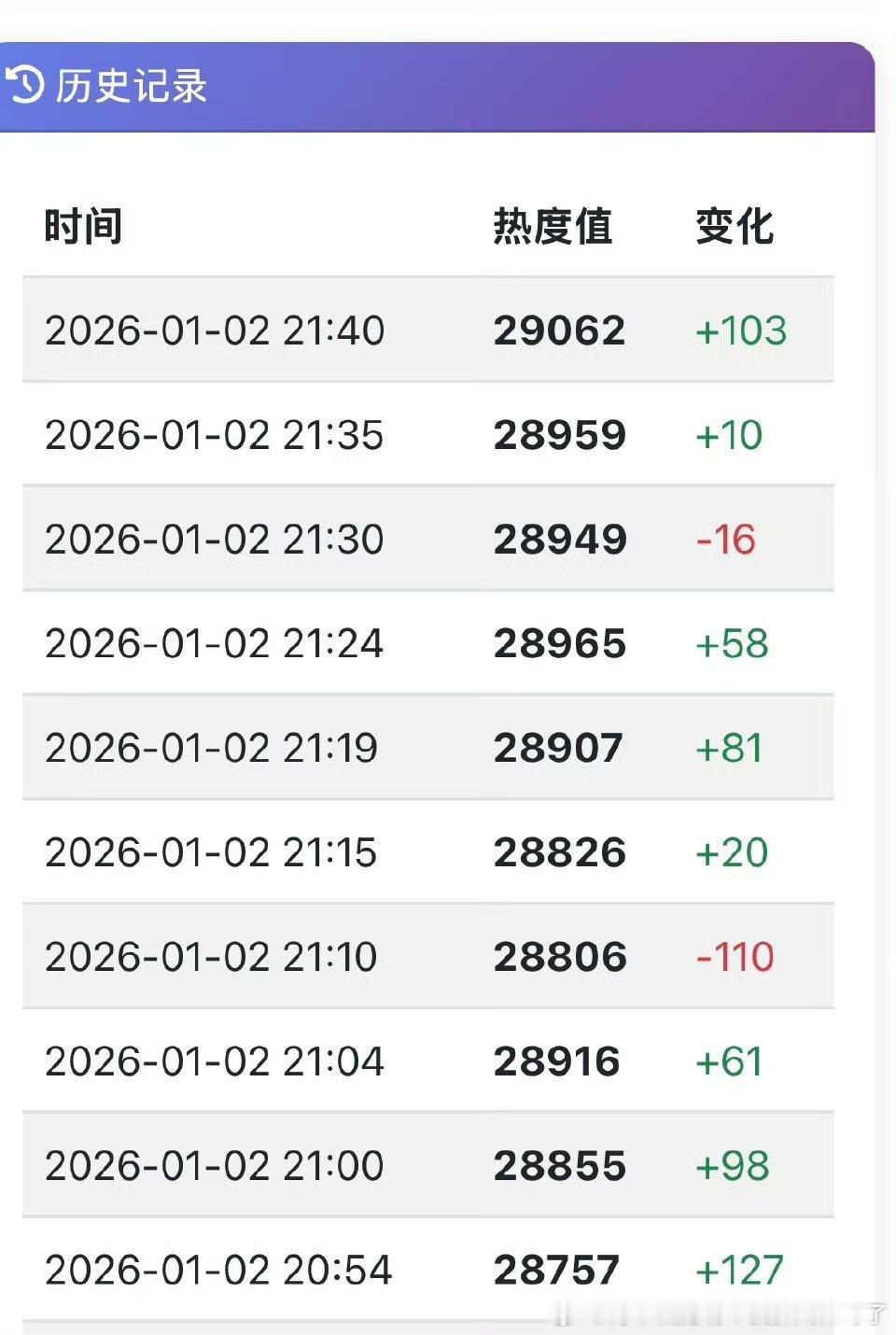Click the 21:04 timestamp
This screenshot has height=1335, width=896.
[217, 1061]
